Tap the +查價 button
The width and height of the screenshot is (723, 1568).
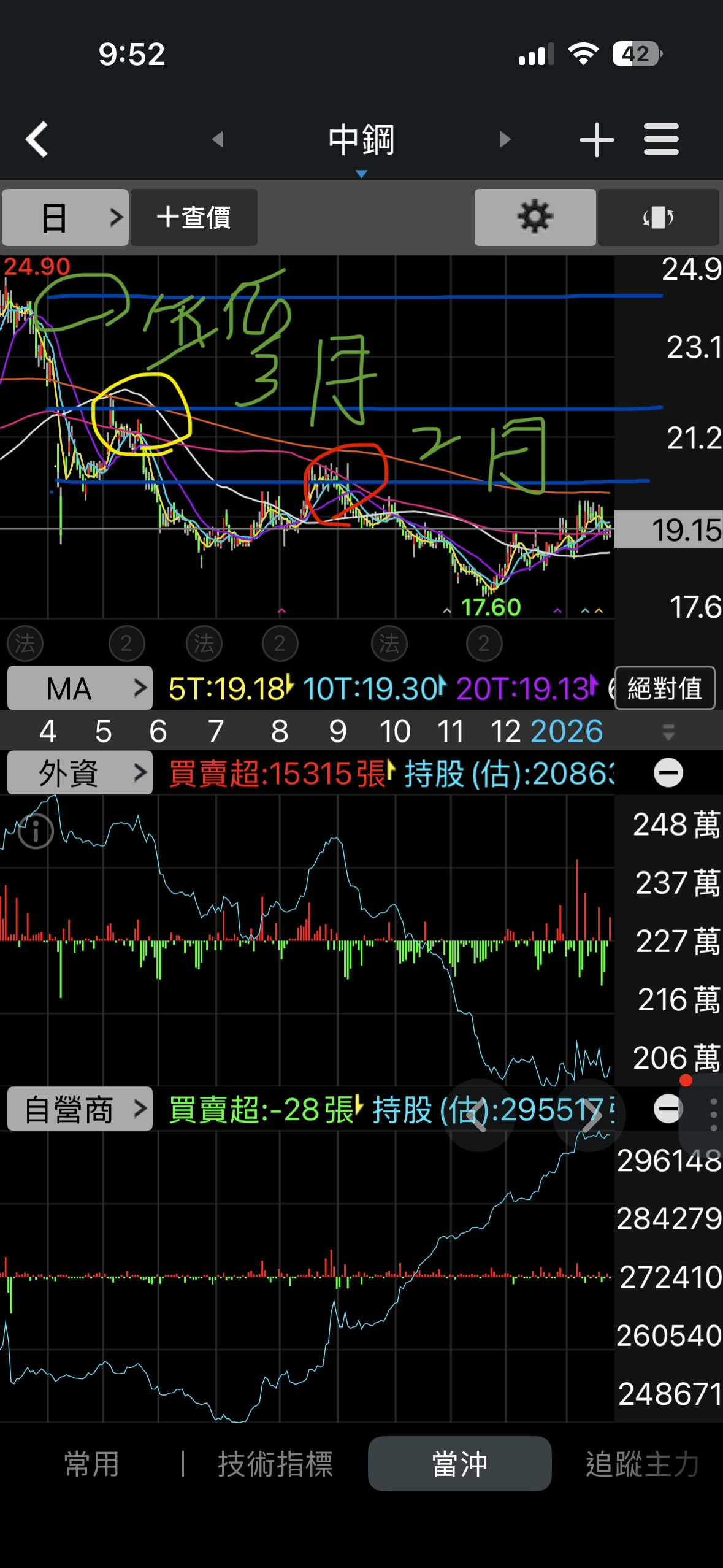194,218
